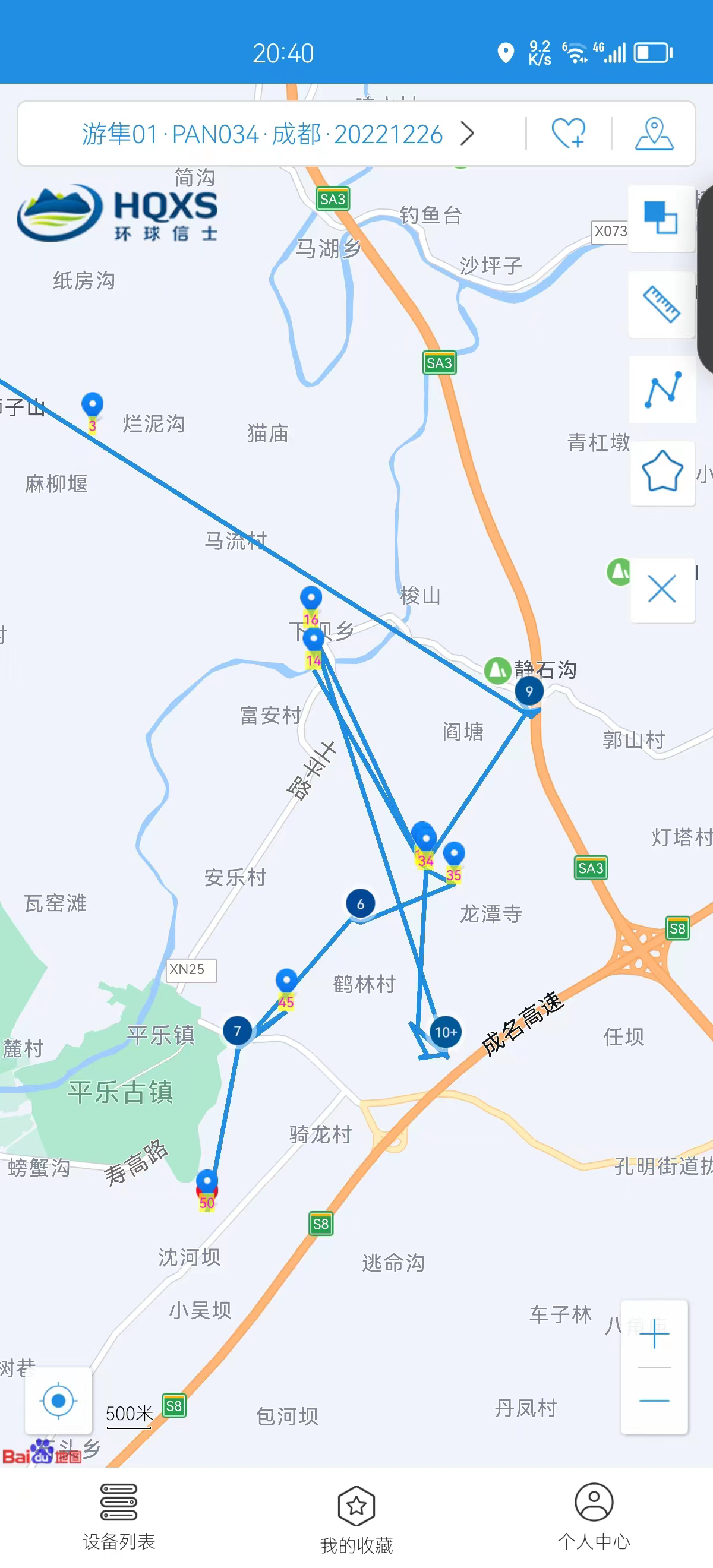Tap cluster marker 9 near 静石沟
The image size is (713, 1568).
[x=528, y=691]
